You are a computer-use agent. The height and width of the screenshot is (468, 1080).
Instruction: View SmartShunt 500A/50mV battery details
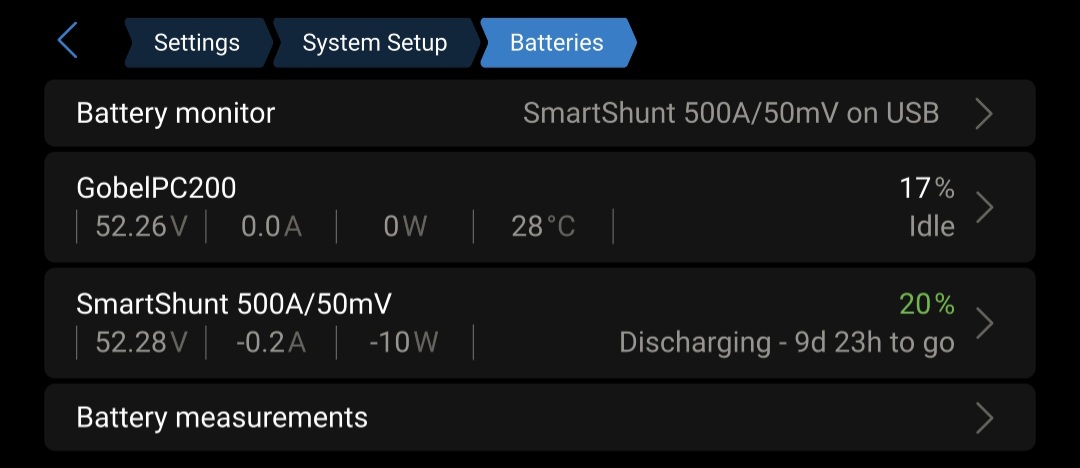coord(540,323)
